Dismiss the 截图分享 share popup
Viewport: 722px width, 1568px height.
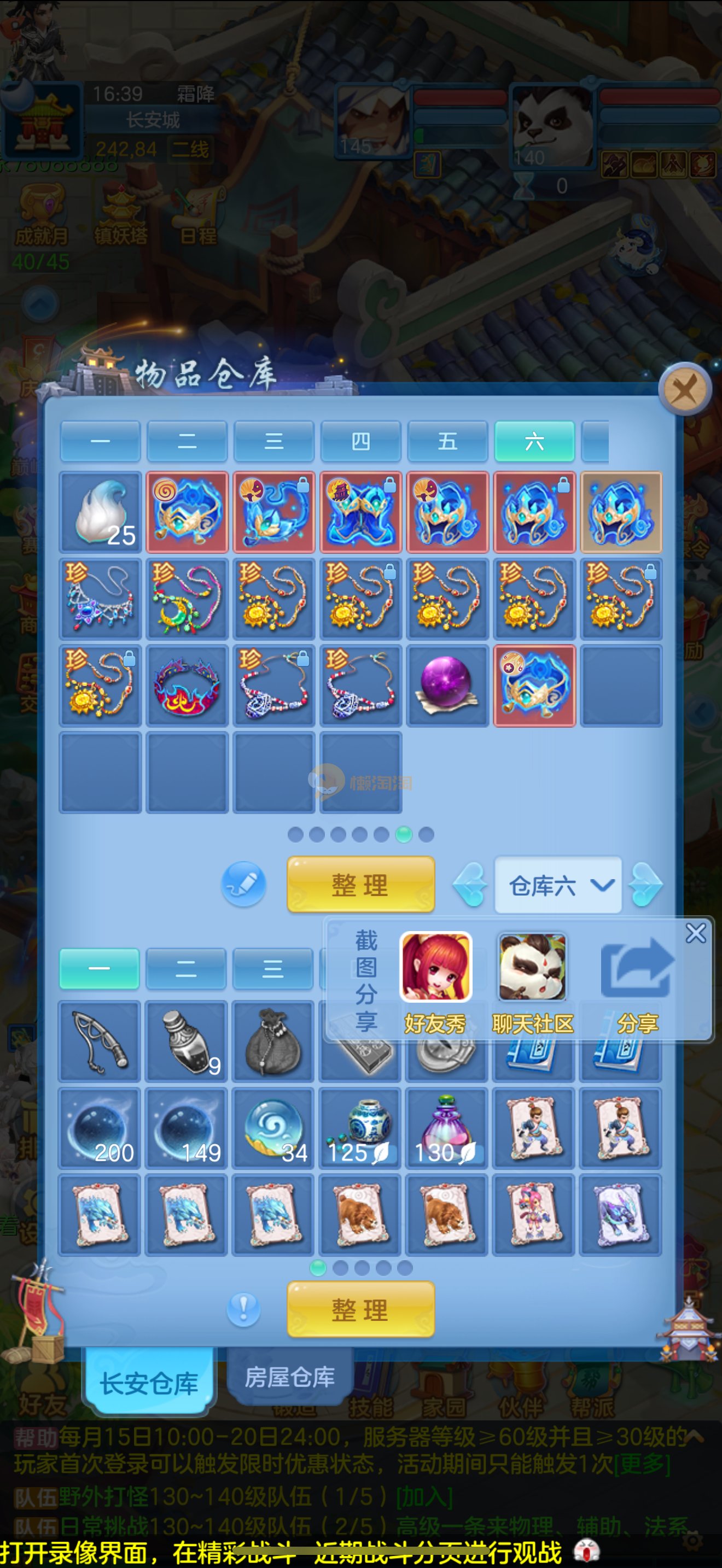[x=696, y=933]
